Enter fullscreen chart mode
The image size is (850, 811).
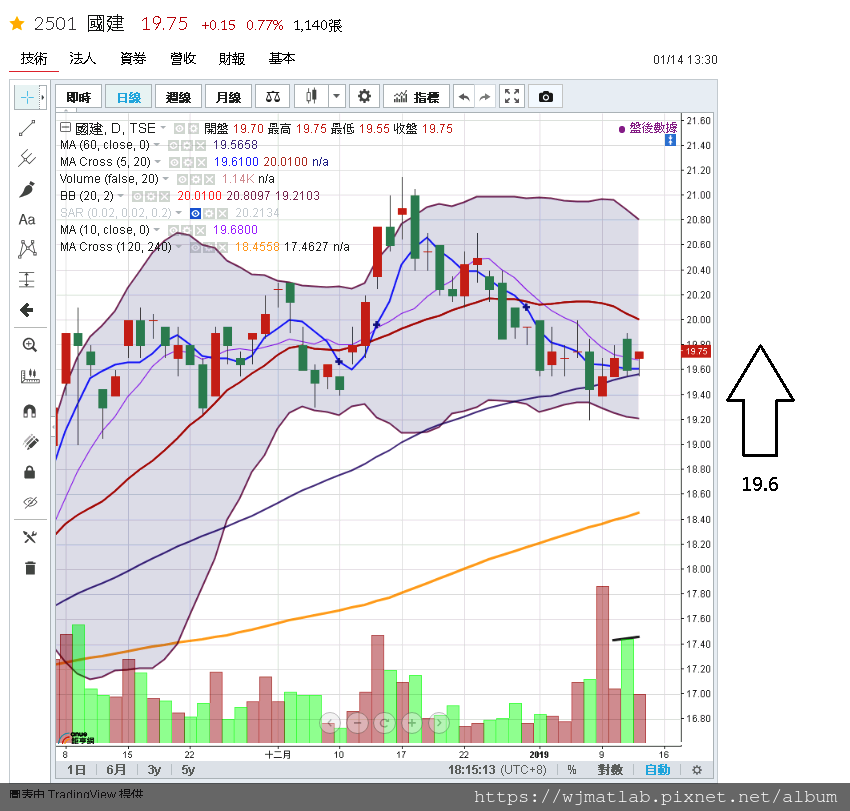(512, 97)
